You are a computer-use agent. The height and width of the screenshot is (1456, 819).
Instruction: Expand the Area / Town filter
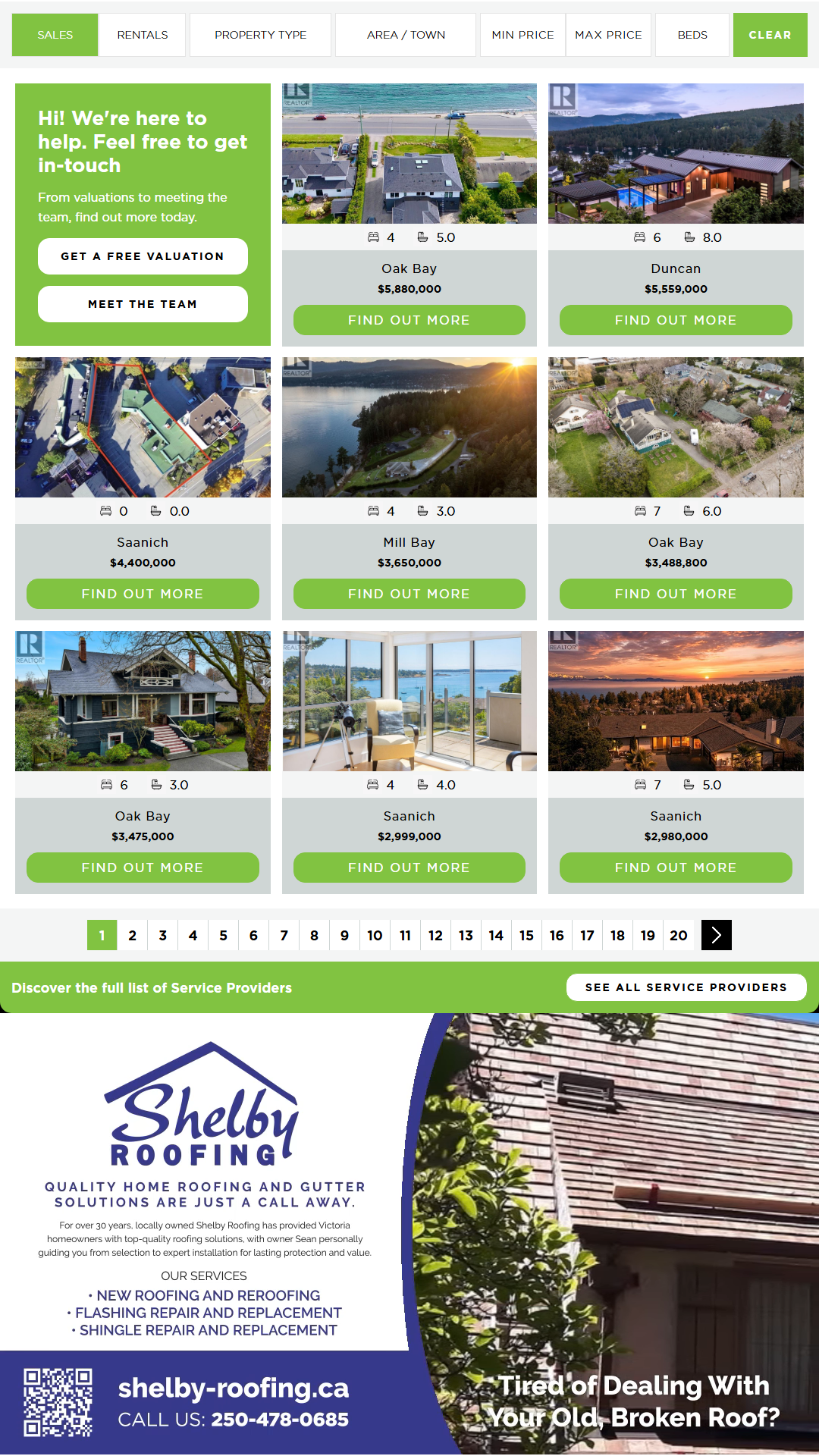point(406,35)
